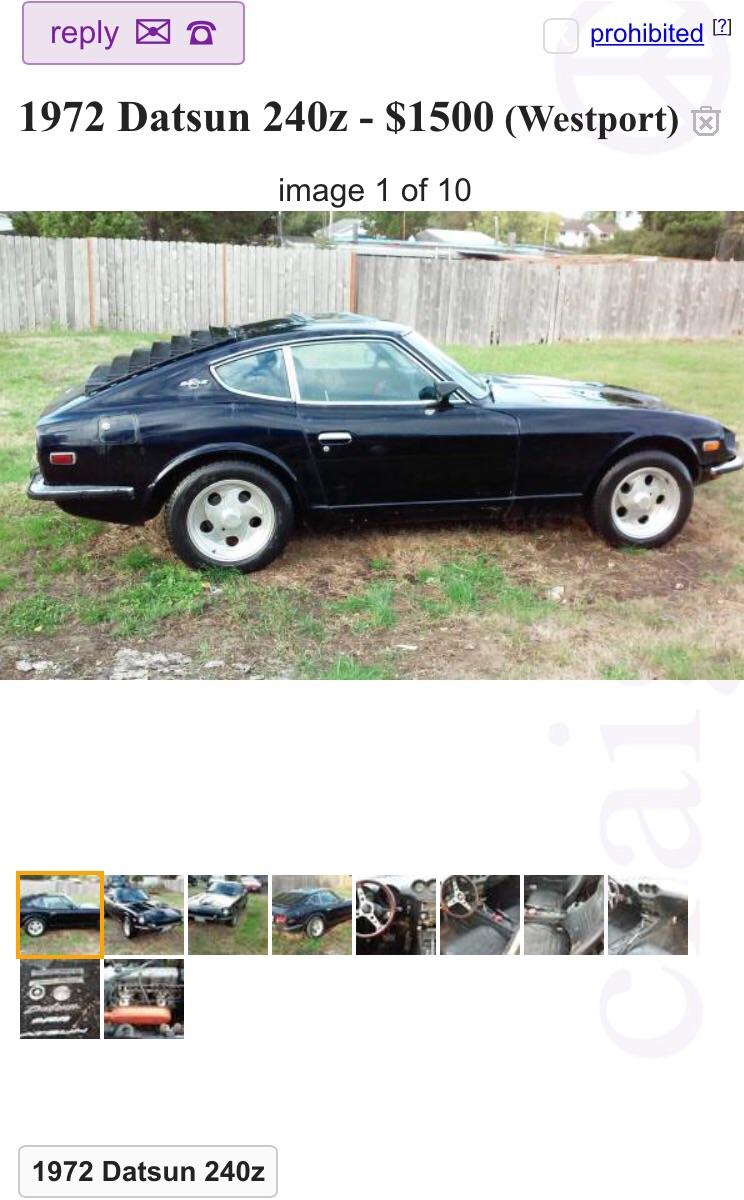Open the eighth thumbnail of the interior
This screenshot has height=1200, width=744.
(648, 915)
